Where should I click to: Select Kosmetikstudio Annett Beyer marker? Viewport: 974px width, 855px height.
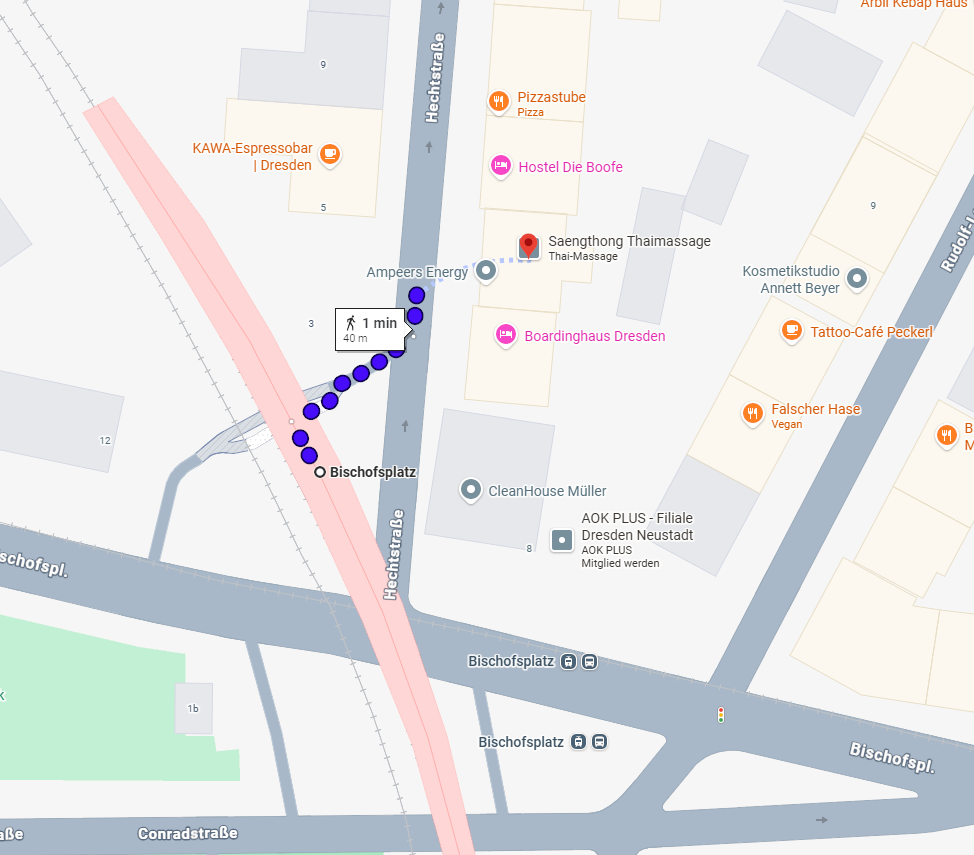coord(856,278)
